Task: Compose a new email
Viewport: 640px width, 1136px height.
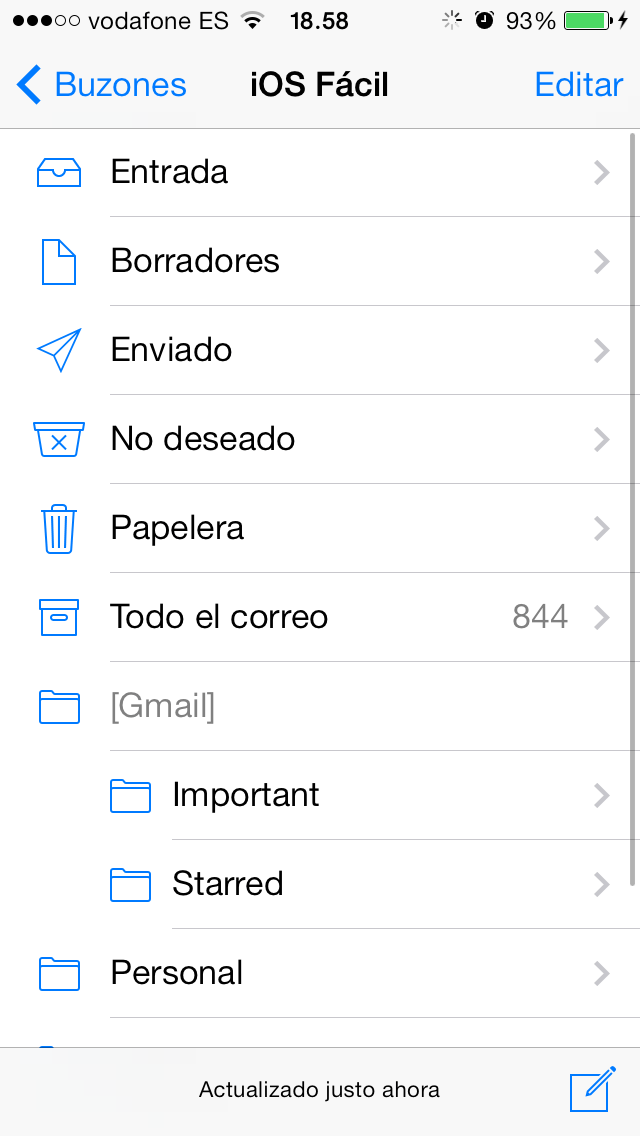Action: point(591,1090)
